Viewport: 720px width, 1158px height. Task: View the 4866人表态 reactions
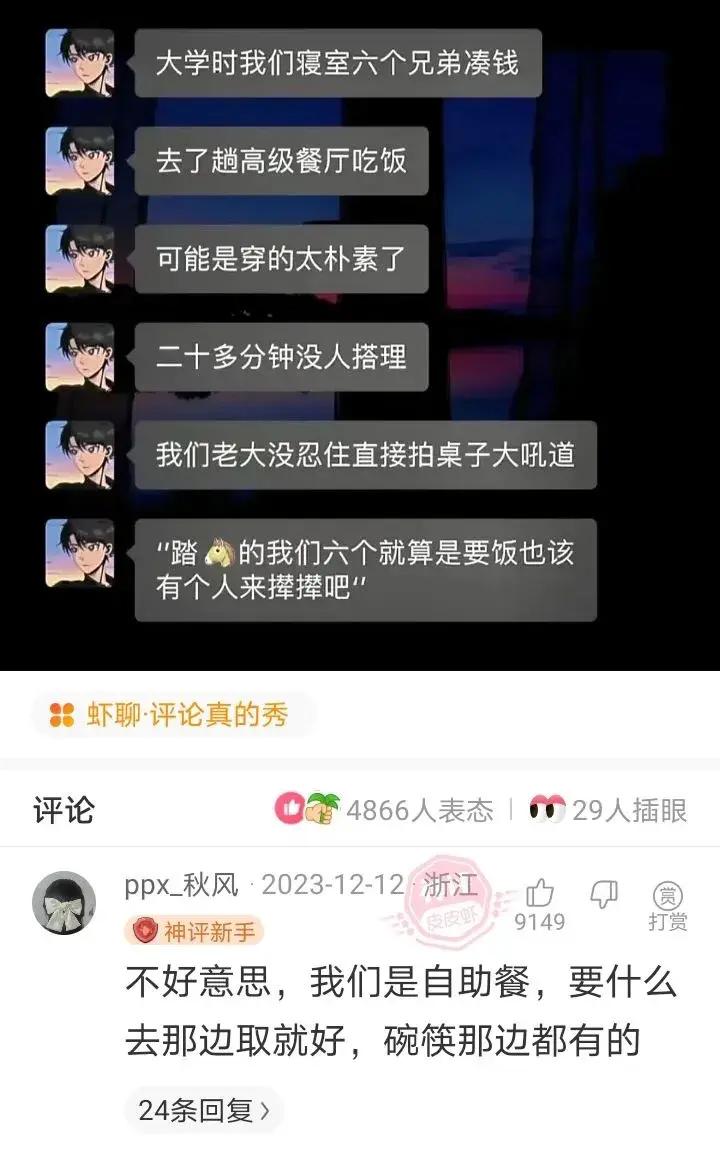coord(385,809)
